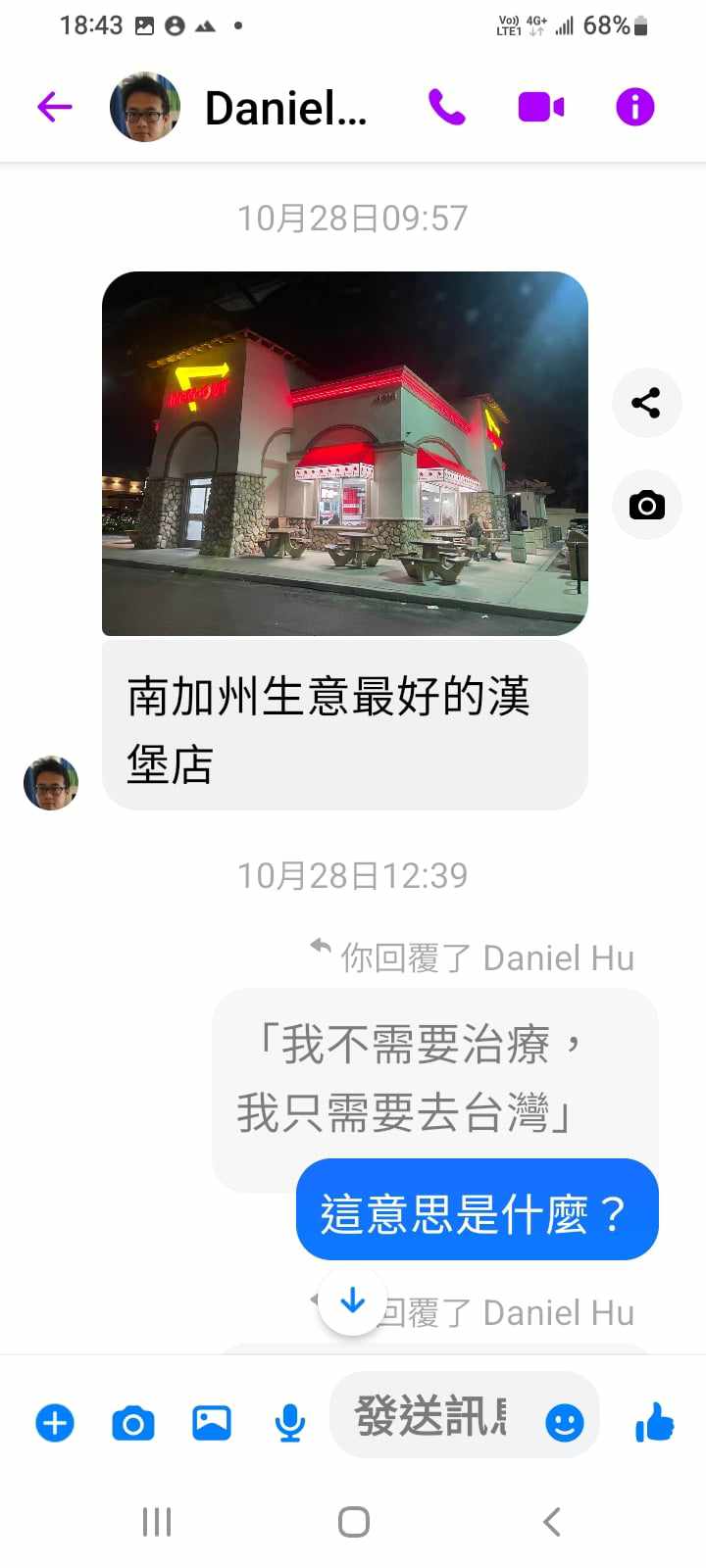
Task: Go to the home screen
Action: (353, 1522)
